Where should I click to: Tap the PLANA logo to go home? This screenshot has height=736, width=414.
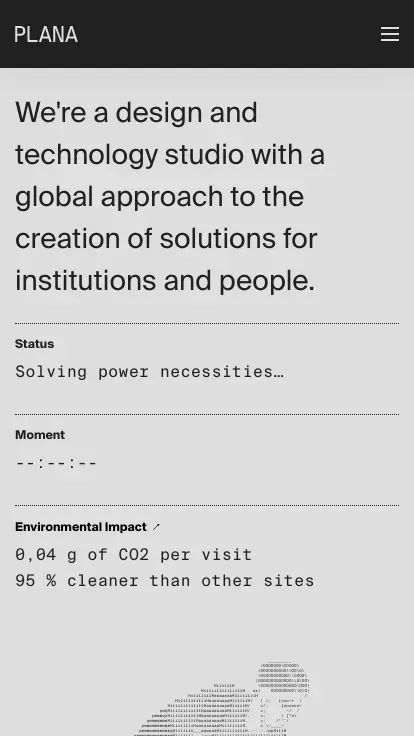click(46, 34)
